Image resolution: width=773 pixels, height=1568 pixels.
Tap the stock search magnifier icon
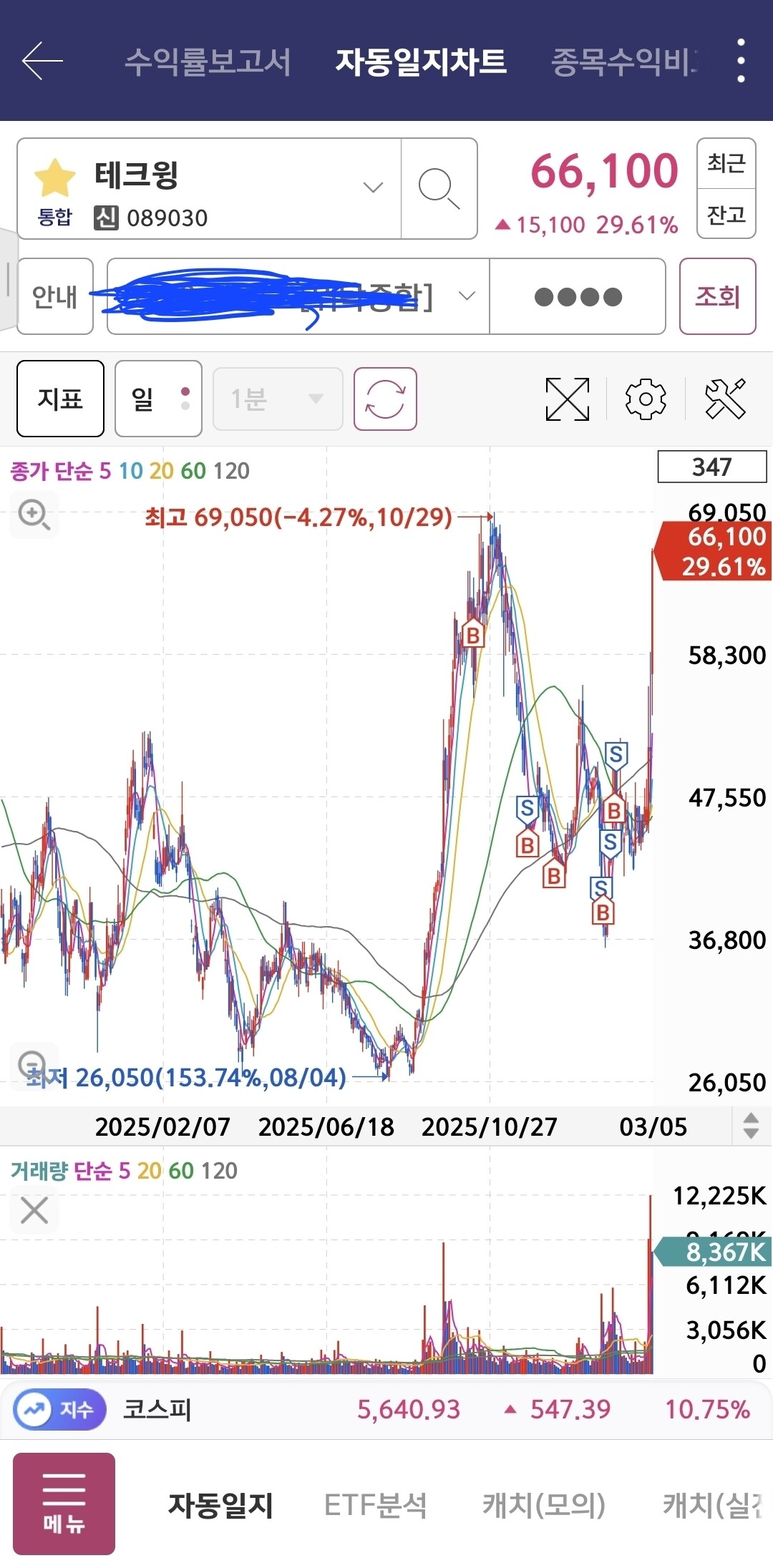(x=439, y=189)
